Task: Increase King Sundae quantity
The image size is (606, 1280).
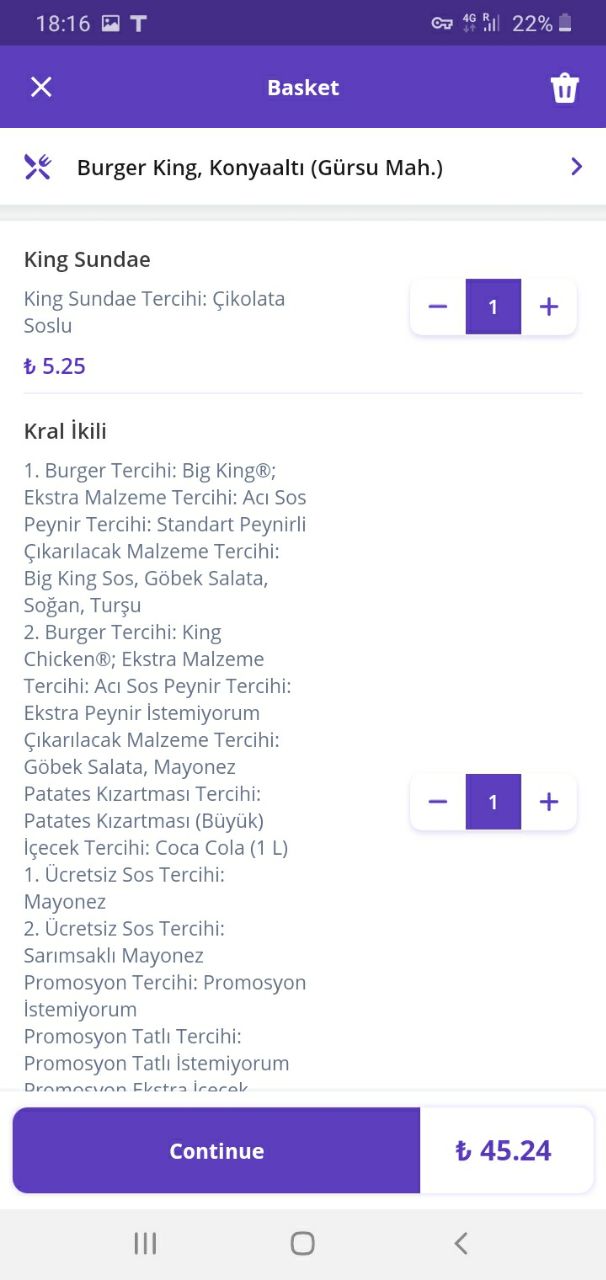Action: coord(549,307)
